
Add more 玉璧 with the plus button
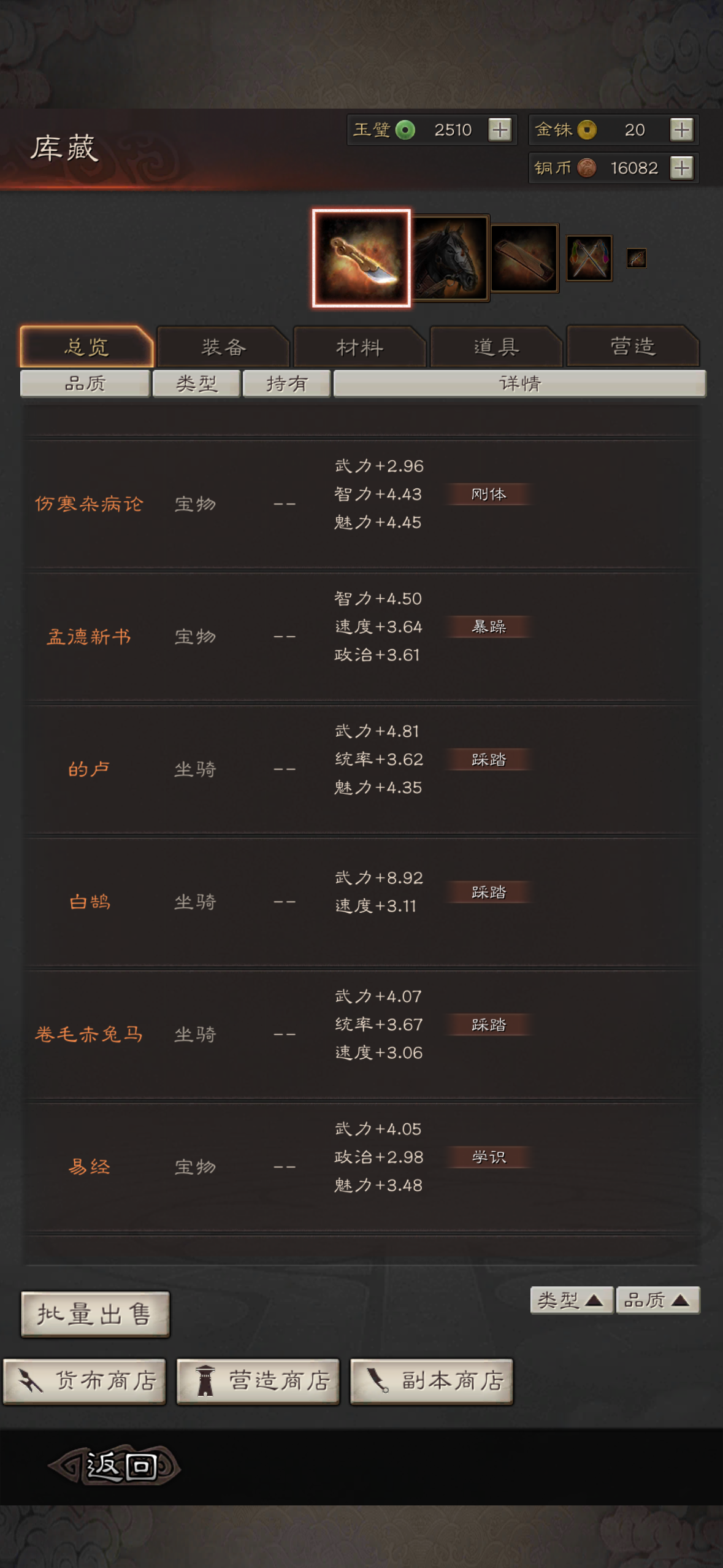click(x=500, y=129)
